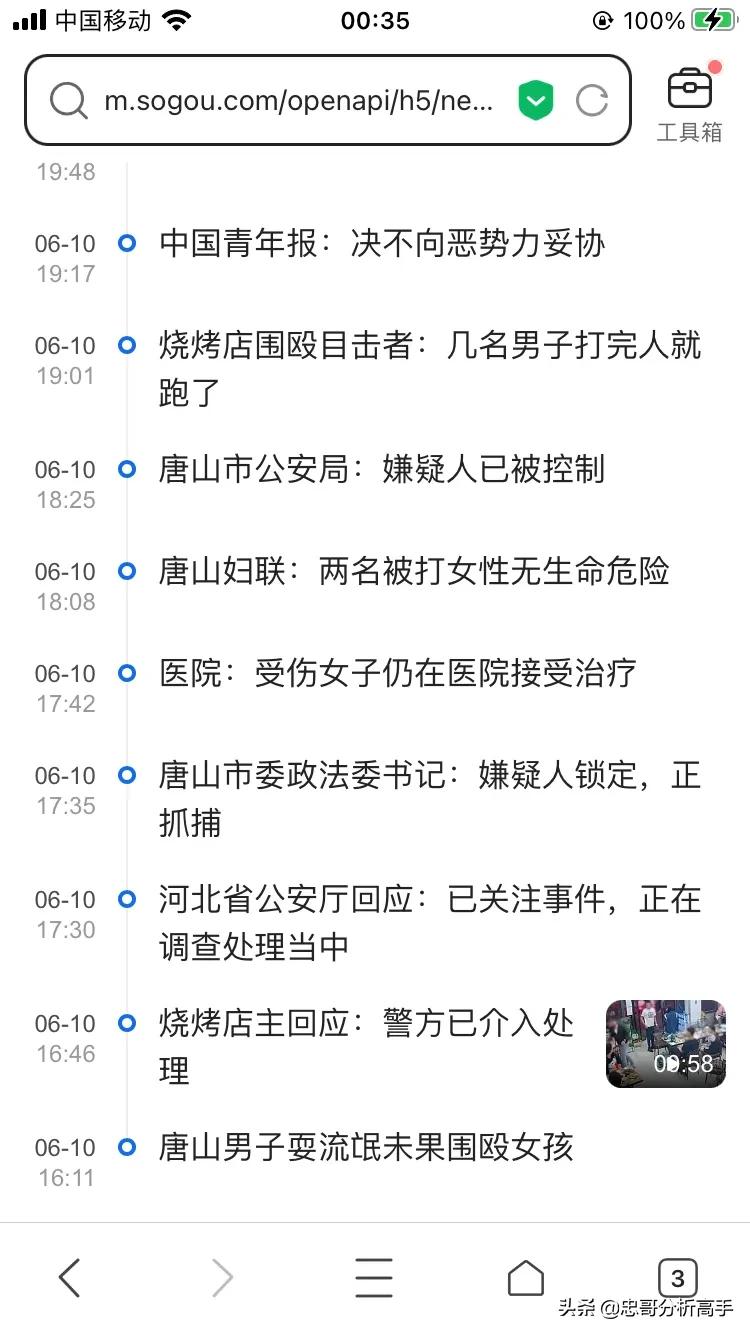Select the timeline dot next to 06-10 19:17
Viewport: 750px width, 1334px height.
(x=126, y=244)
